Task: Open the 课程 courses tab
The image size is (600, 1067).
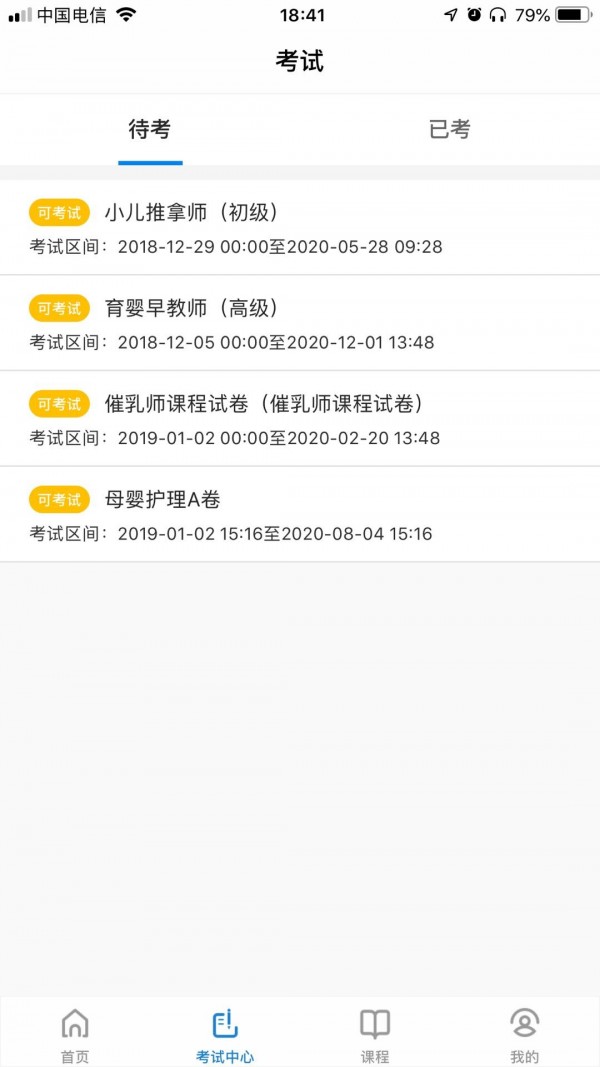Action: [x=375, y=1035]
